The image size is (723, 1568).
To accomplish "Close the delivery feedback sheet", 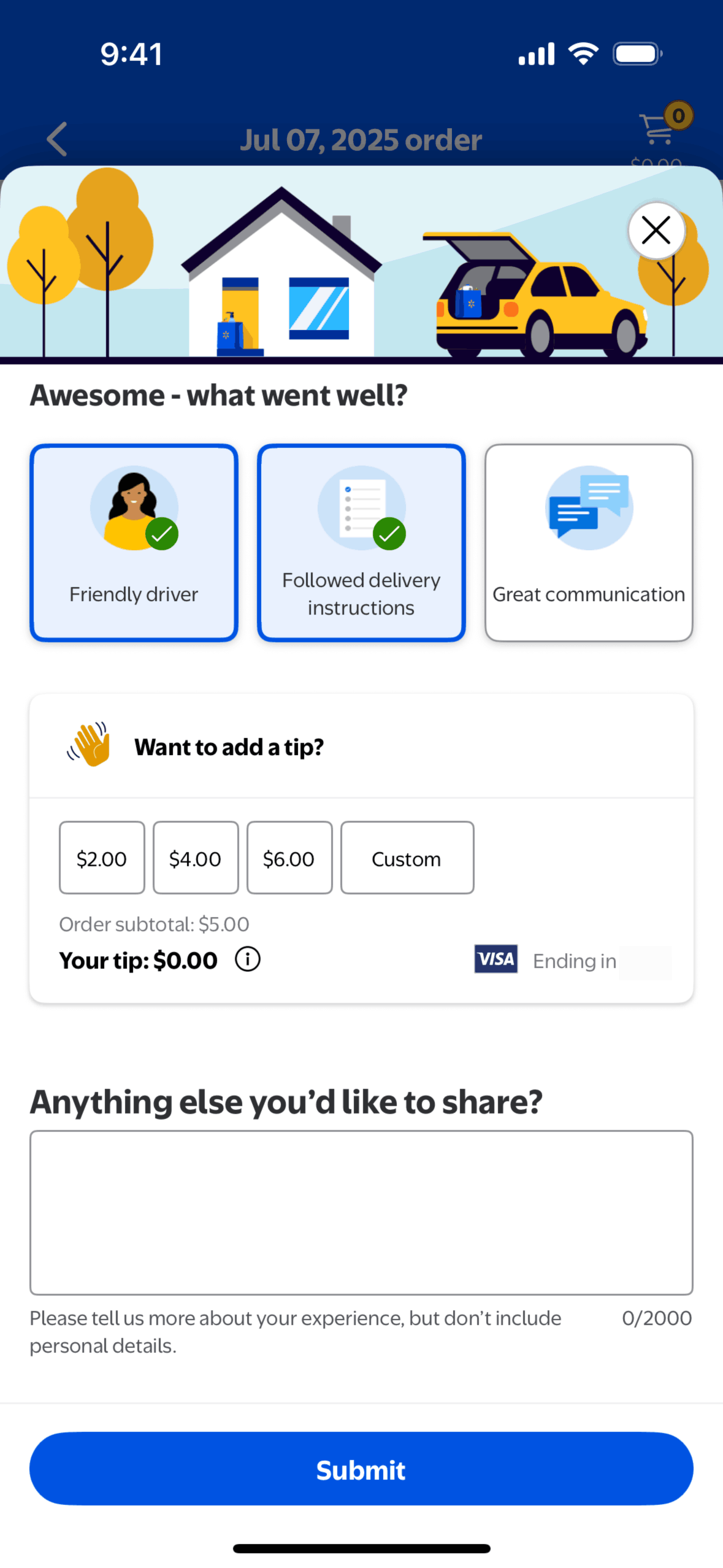I will pyautogui.click(x=656, y=231).
